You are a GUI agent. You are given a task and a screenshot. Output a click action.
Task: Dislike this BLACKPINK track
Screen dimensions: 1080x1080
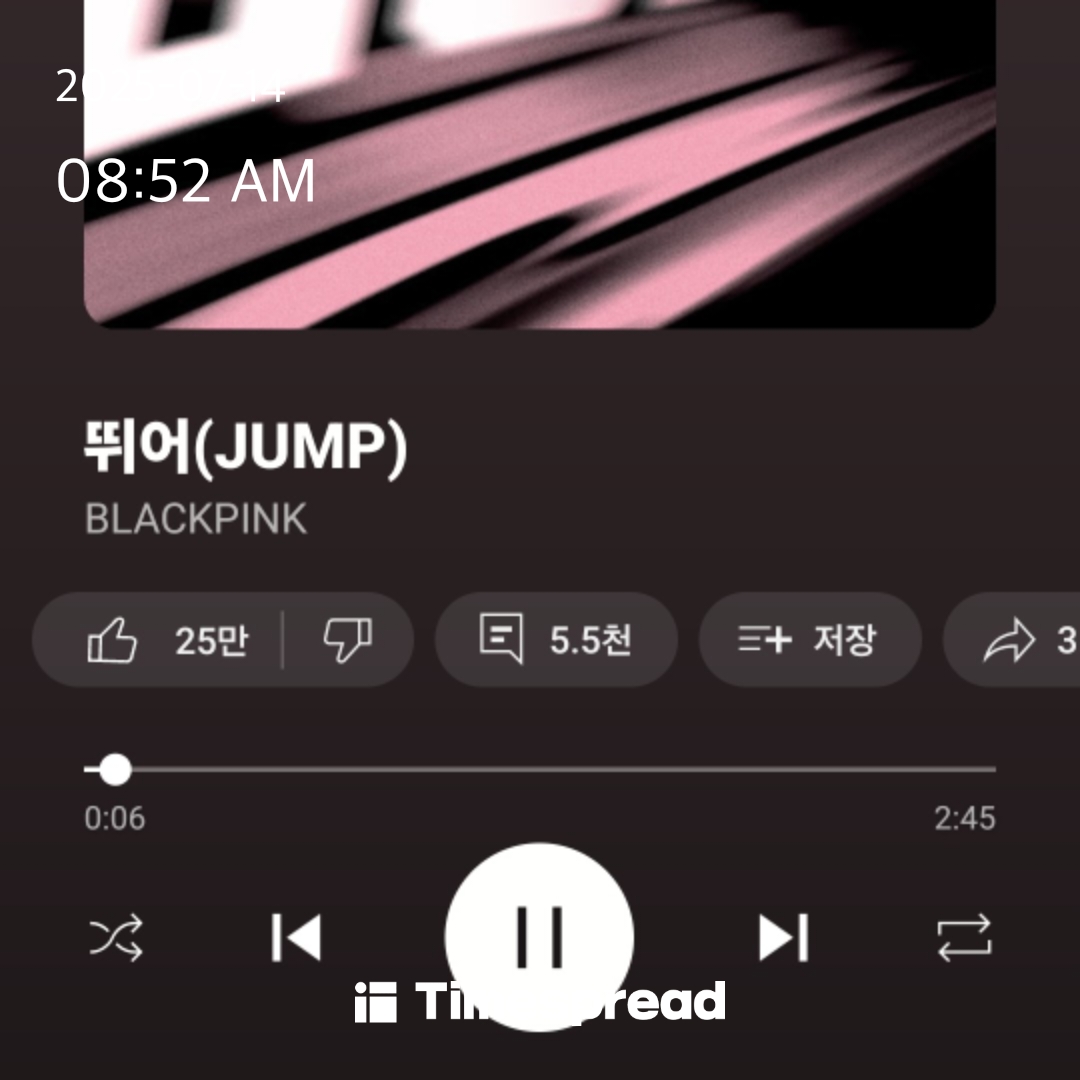coord(347,640)
